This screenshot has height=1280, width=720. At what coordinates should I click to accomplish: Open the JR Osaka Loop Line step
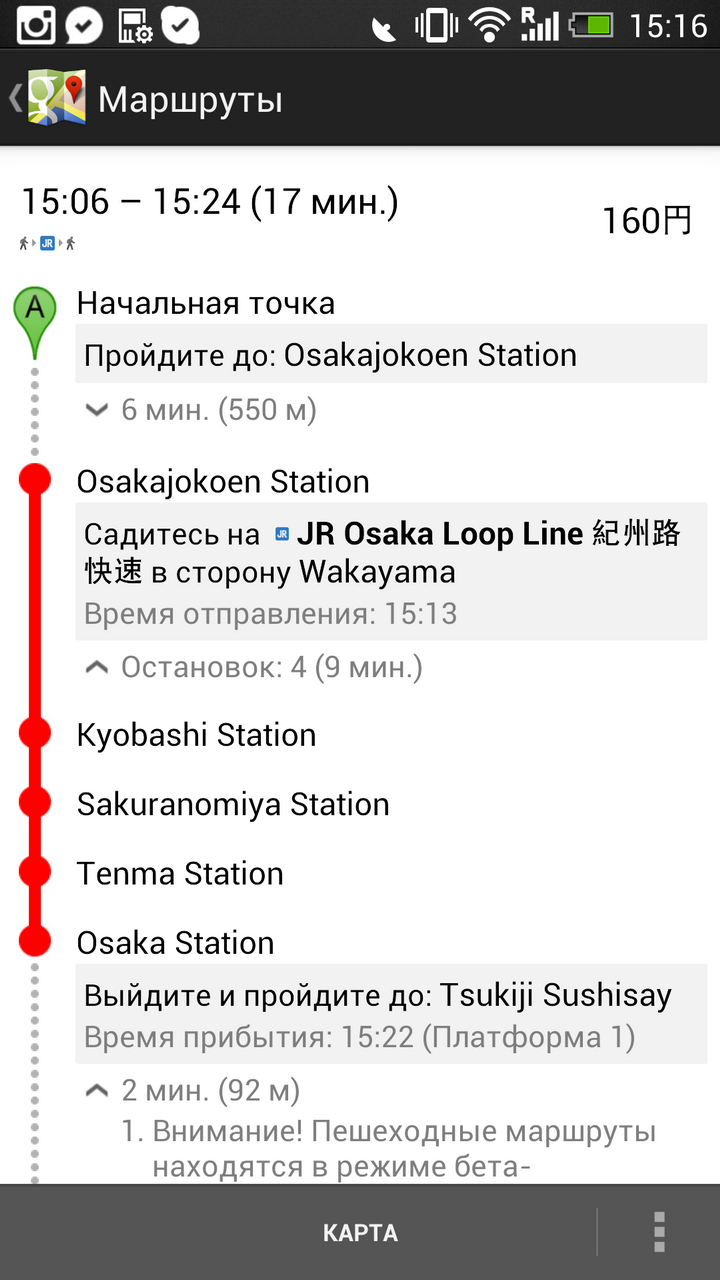391,571
